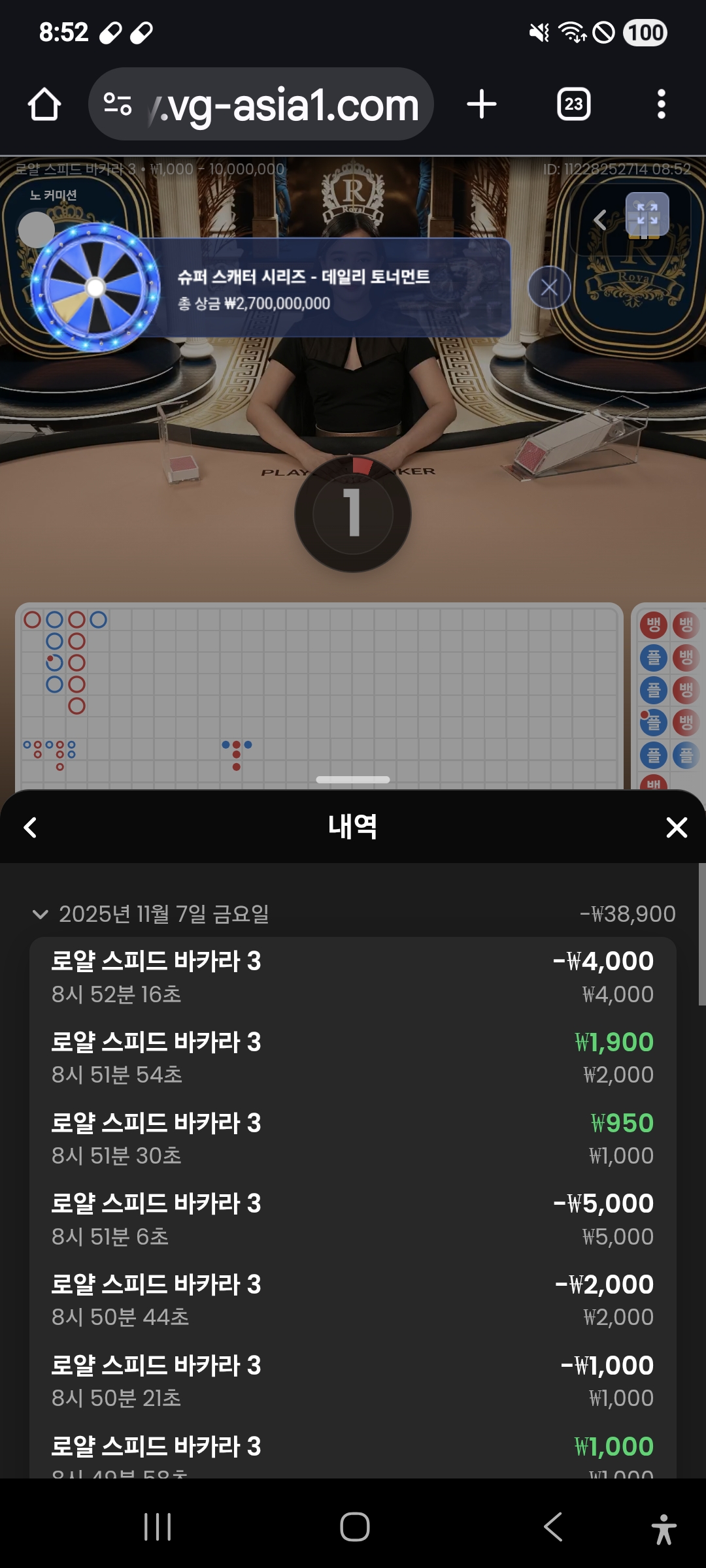Open the 8시 51분 54초 bet record
Screen dimensions: 706x1568
pos(353,1058)
